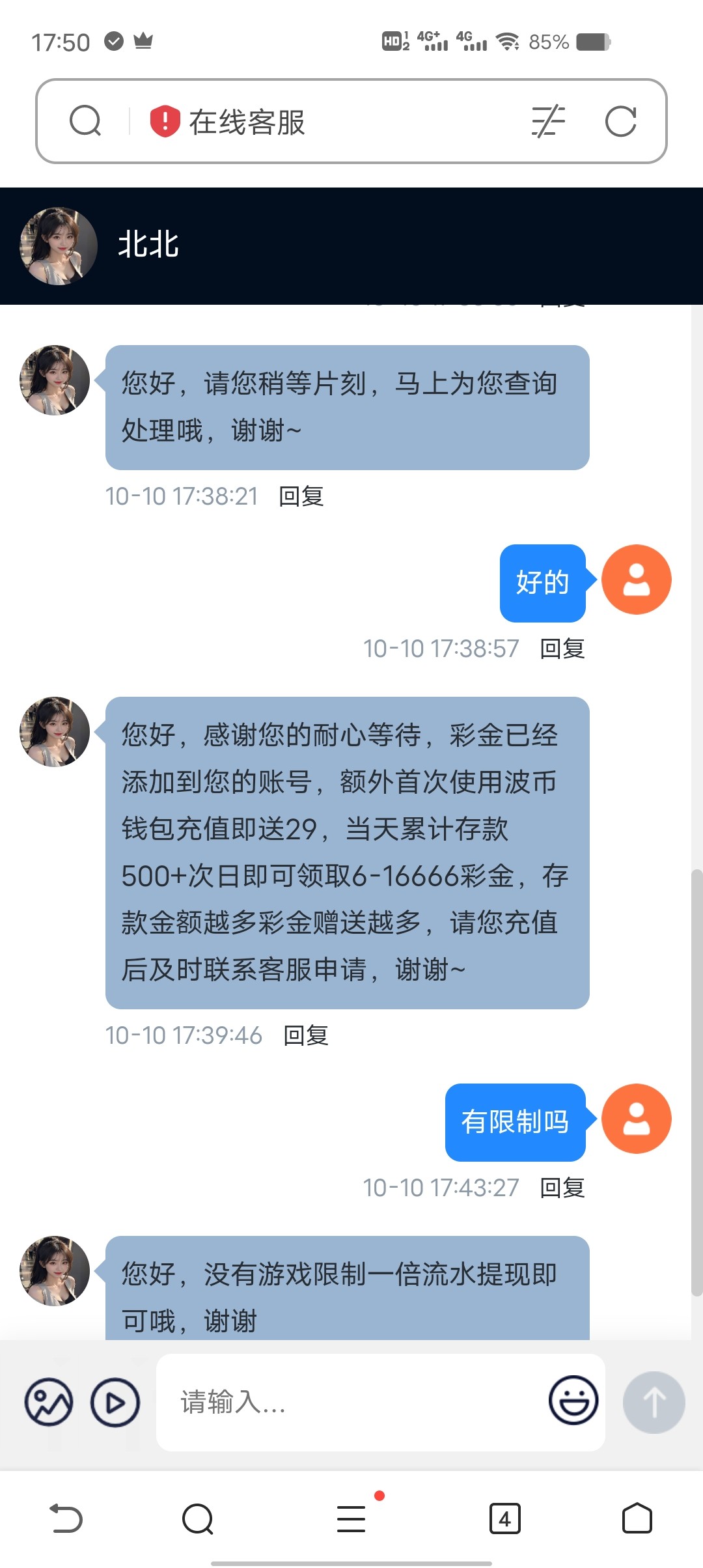Tap the scroll-to-top arrow button
Image resolution: width=703 pixels, height=1568 pixels.
[x=654, y=1403]
